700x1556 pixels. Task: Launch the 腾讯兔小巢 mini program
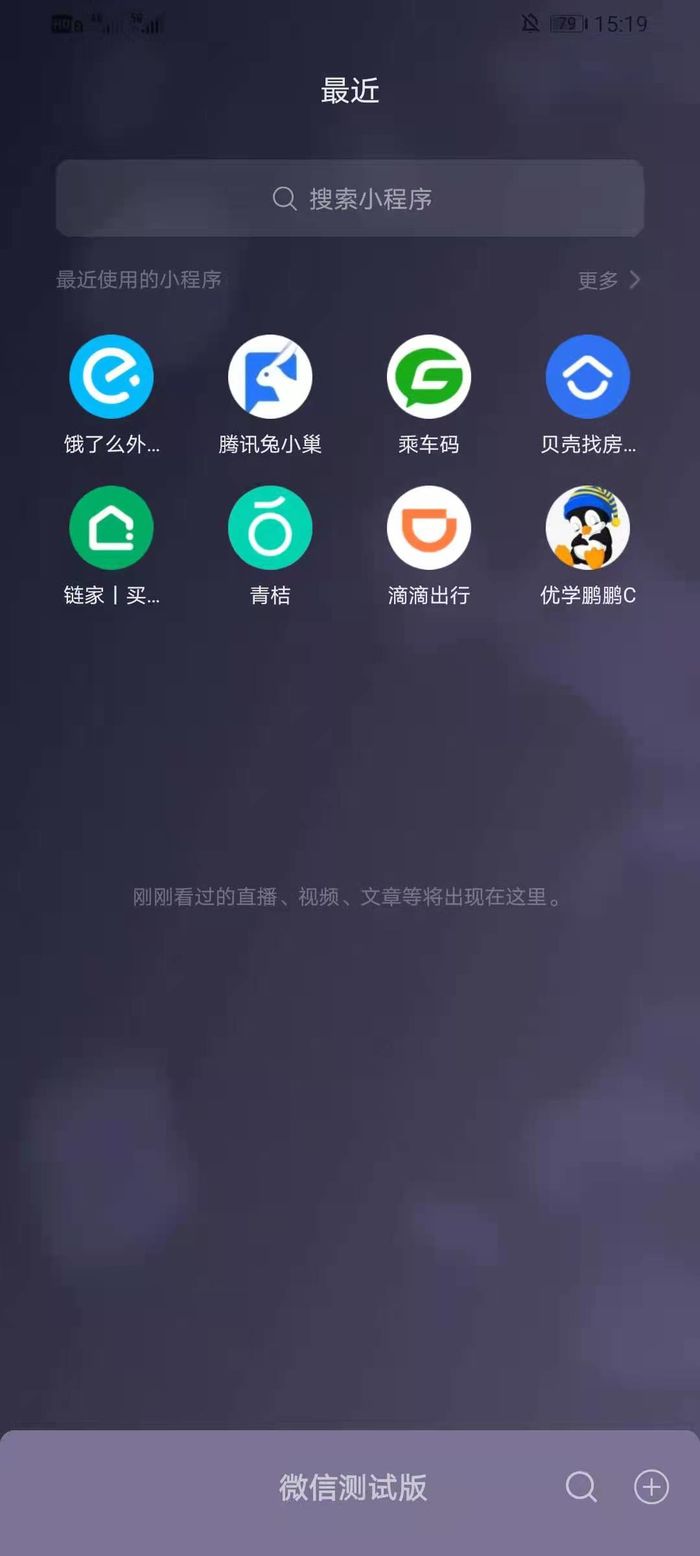(270, 377)
